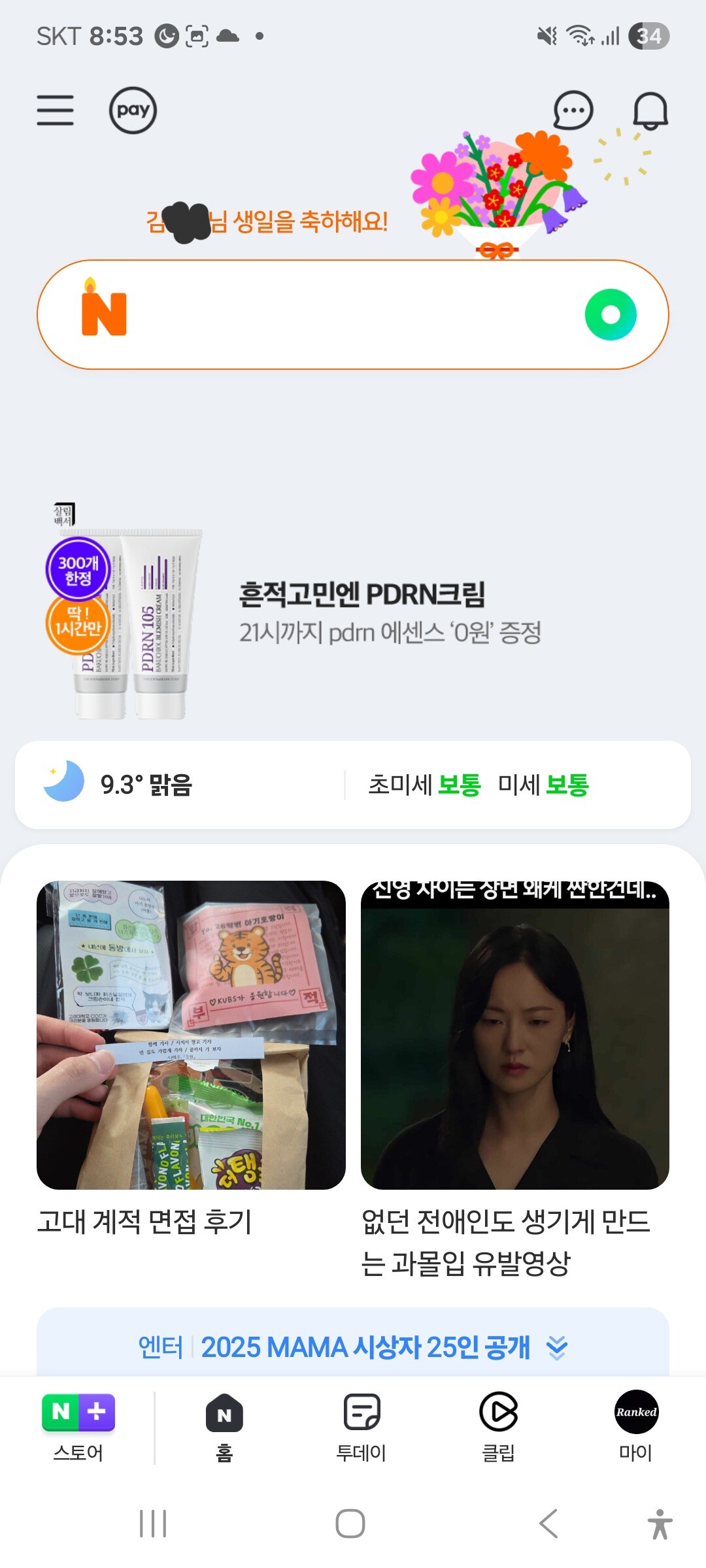Switch to the 스토어 tab
Viewport: 706px width, 1568px height.
pyautogui.click(x=78, y=1428)
